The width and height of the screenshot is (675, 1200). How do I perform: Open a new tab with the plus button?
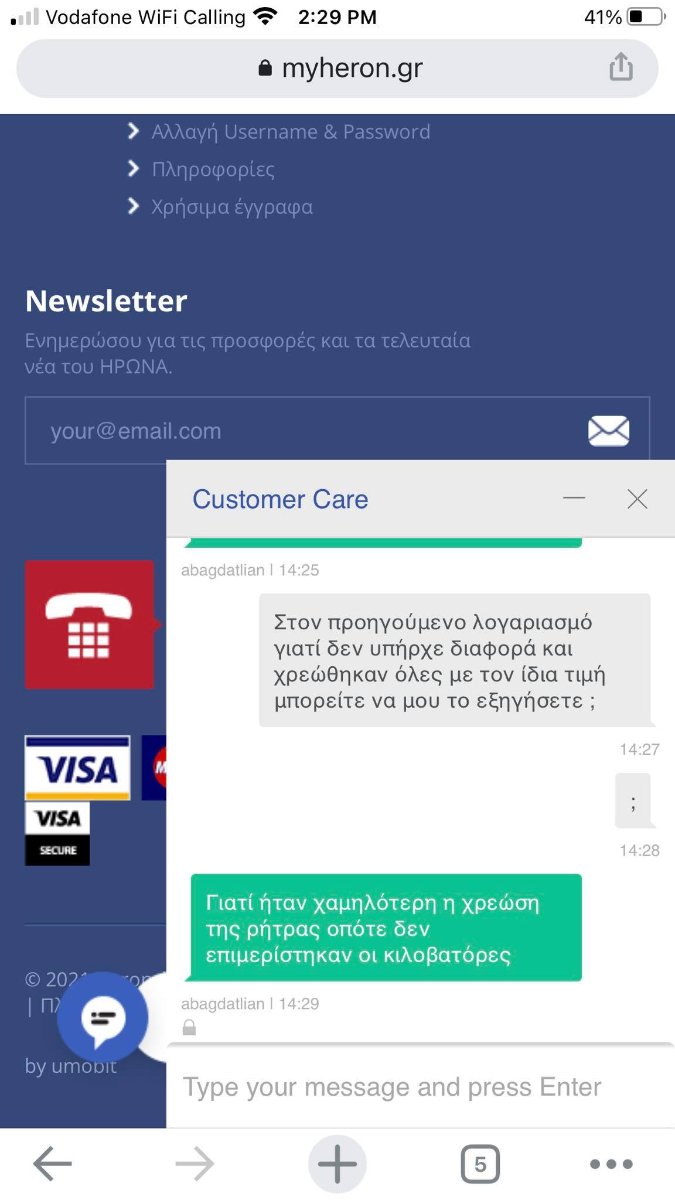click(x=337, y=1164)
